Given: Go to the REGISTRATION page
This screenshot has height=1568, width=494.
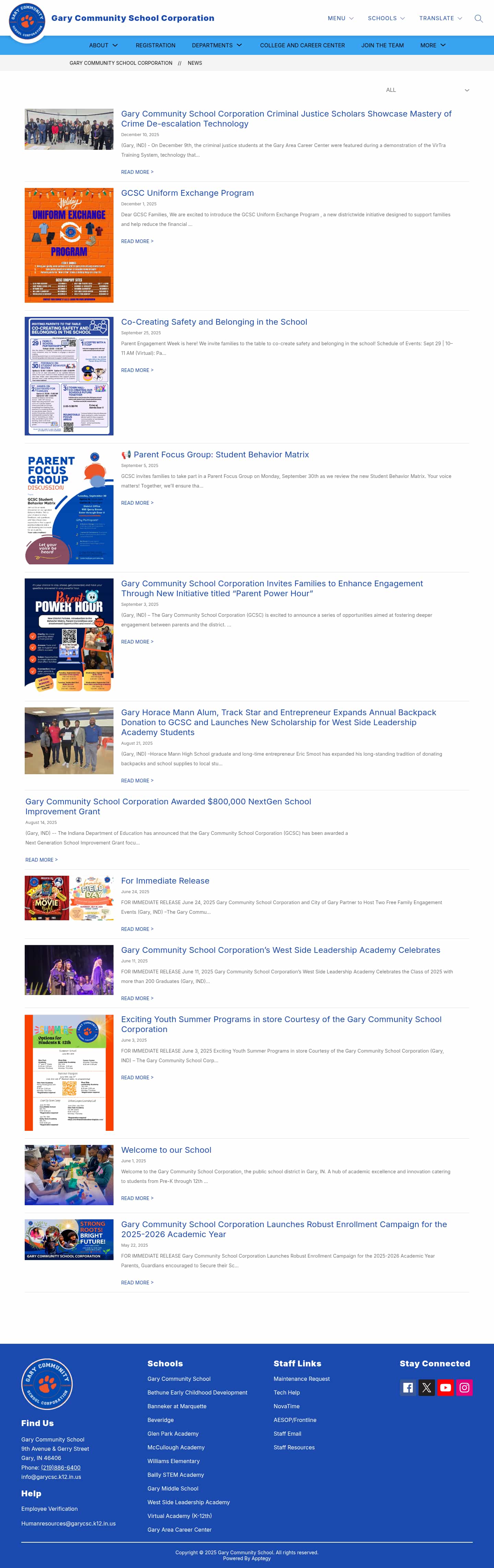Looking at the screenshot, I should click(155, 46).
